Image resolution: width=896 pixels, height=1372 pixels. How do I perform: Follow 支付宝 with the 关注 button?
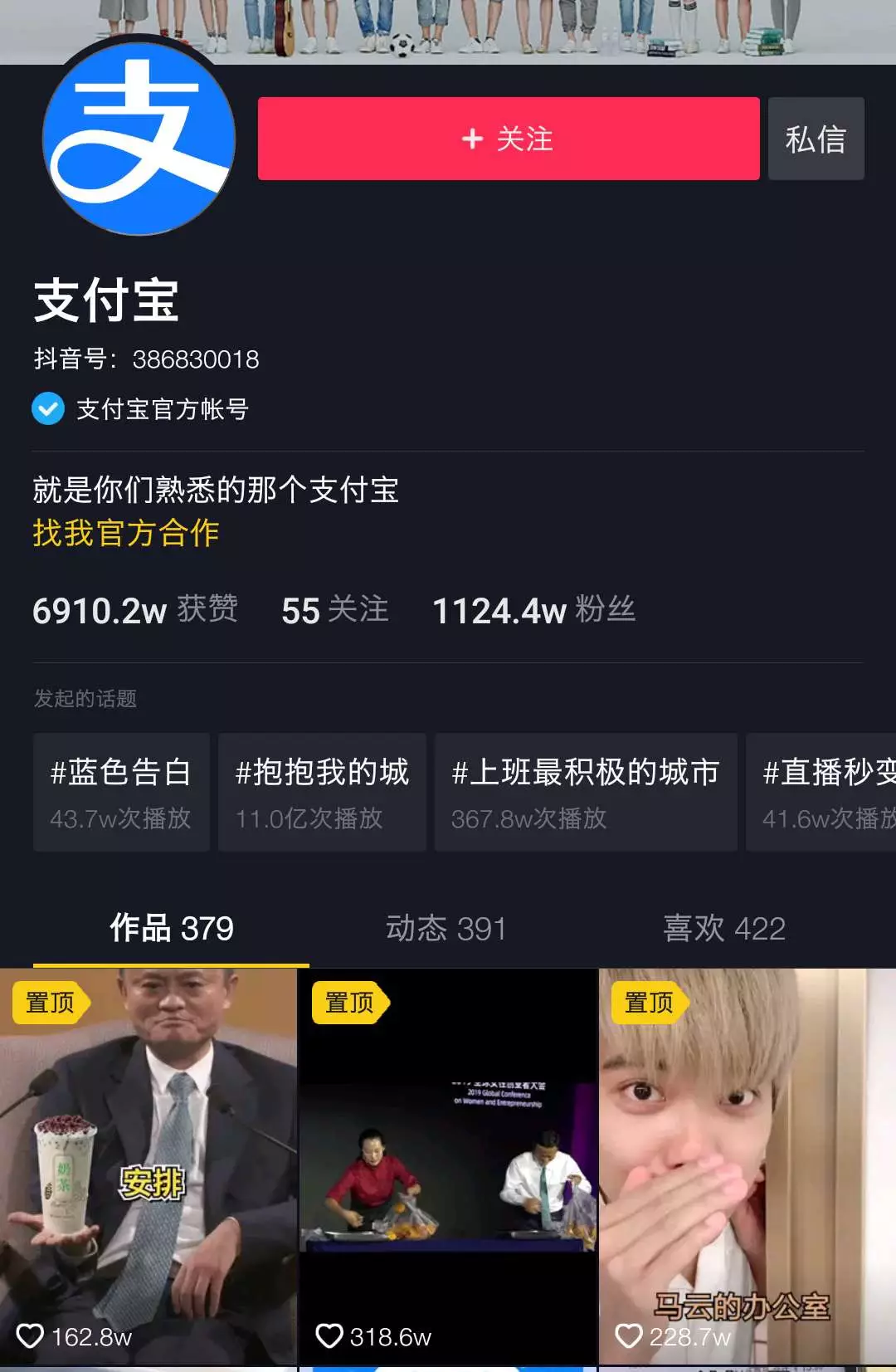pos(508,139)
